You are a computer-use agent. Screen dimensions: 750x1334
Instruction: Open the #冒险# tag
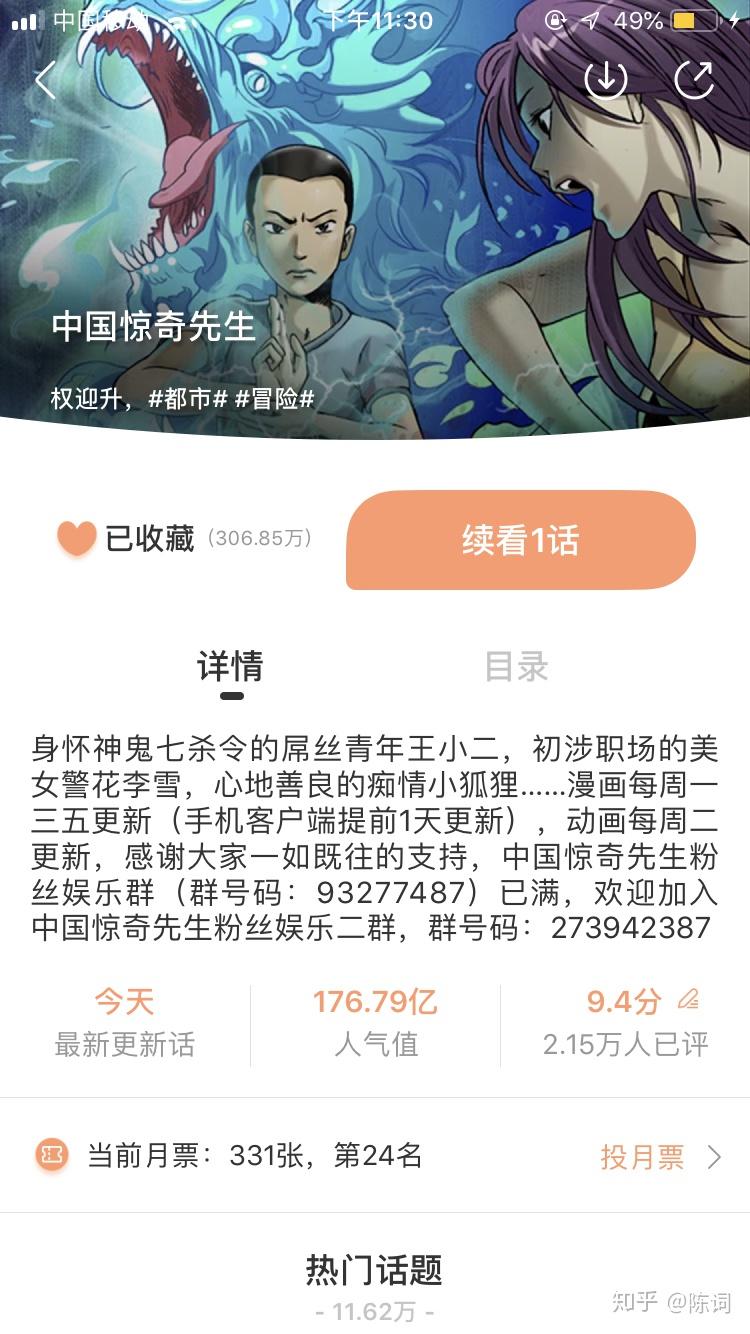click(x=274, y=399)
